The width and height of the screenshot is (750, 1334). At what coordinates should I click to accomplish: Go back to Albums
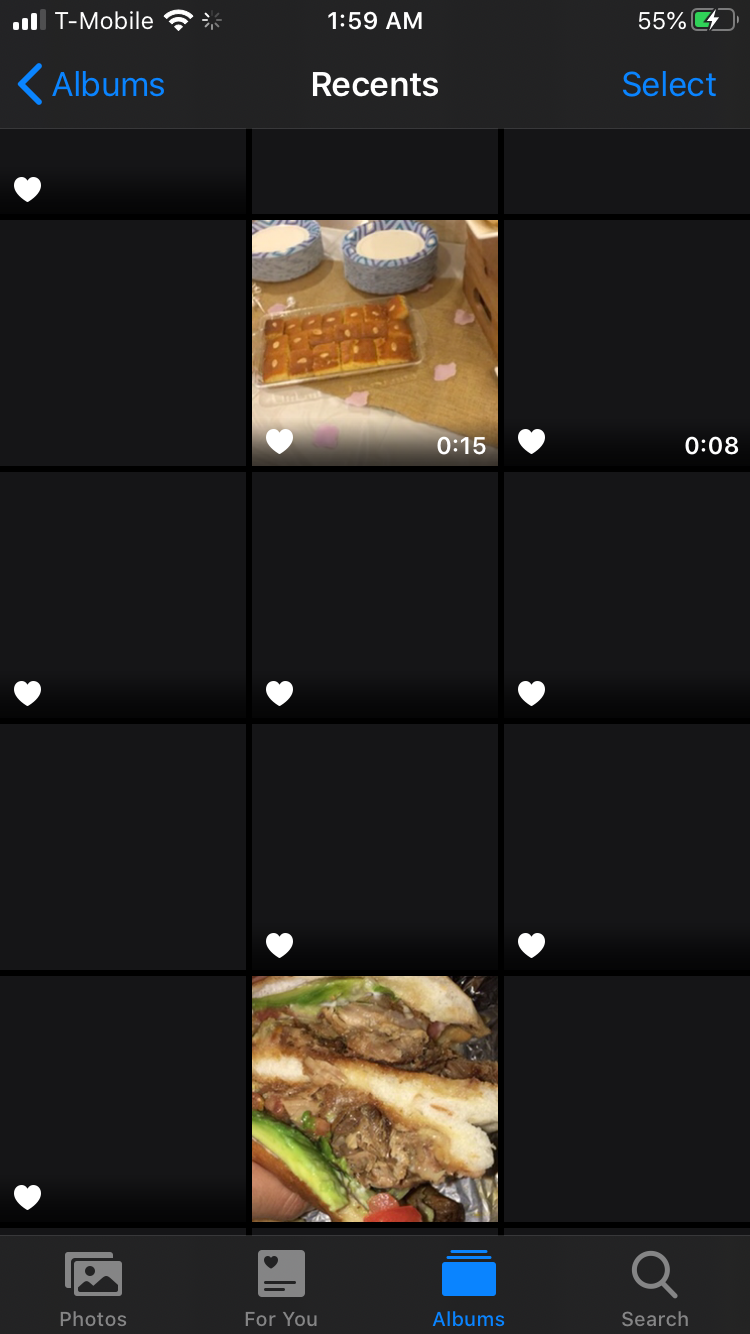click(91, 85)
